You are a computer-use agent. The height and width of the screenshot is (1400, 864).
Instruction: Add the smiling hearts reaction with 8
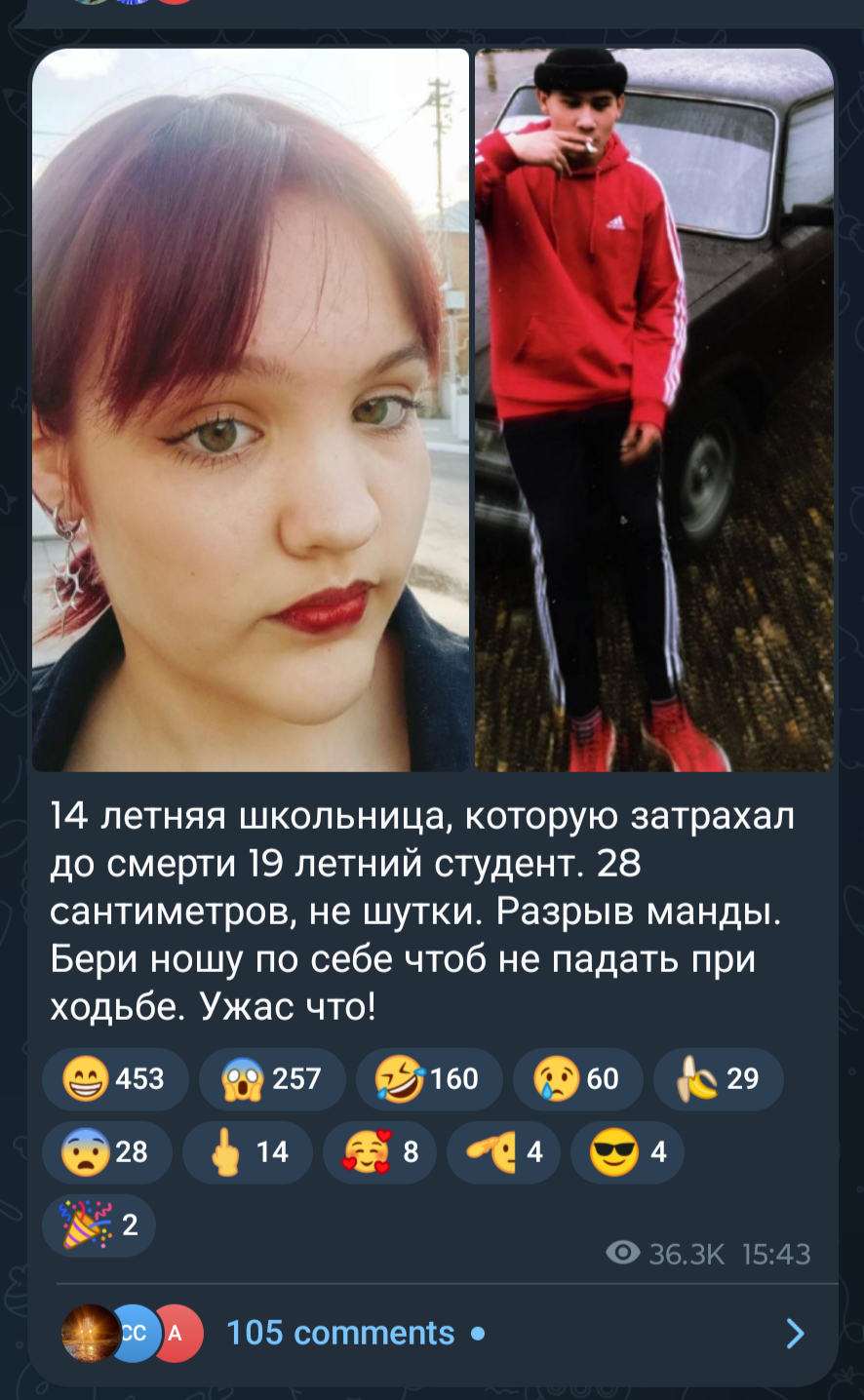(380, 1152)
